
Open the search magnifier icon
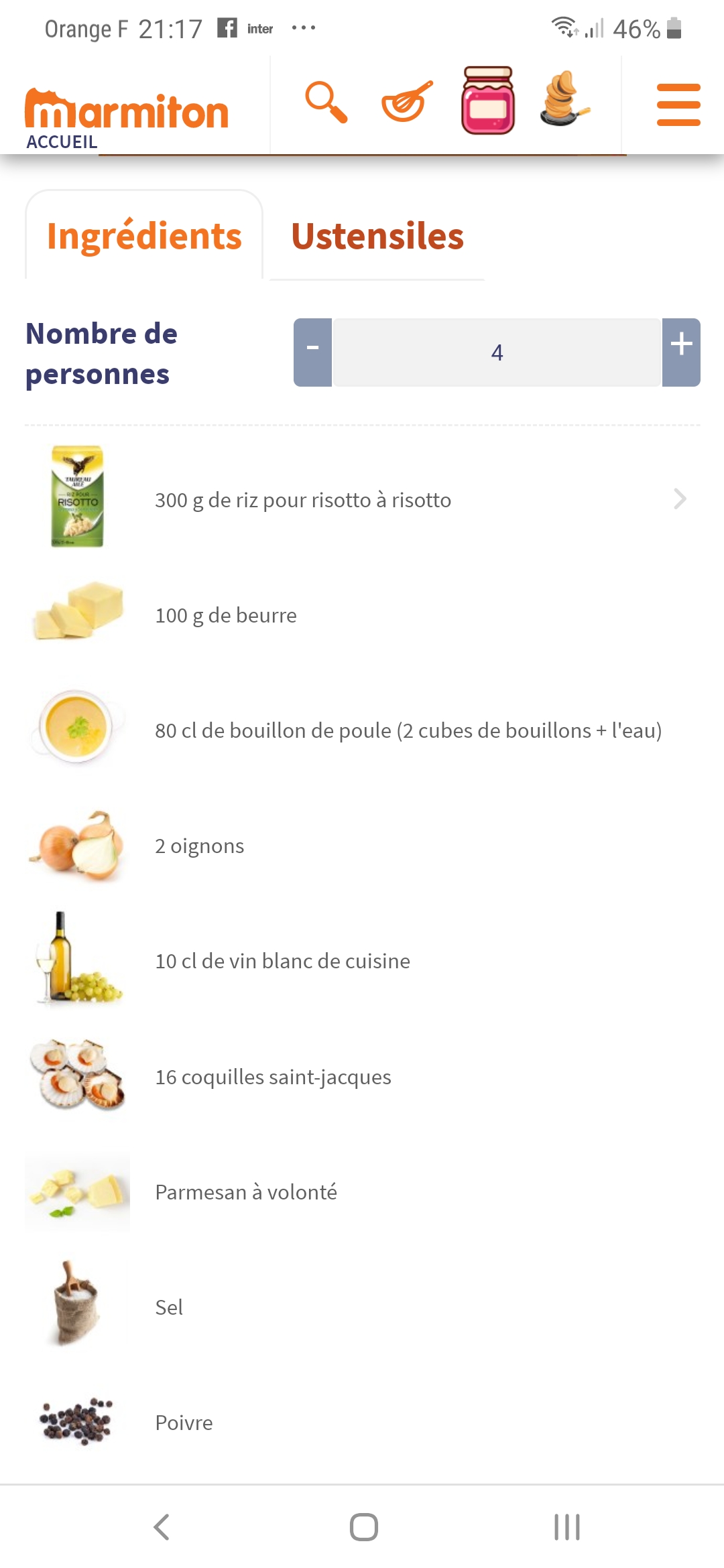click(x=326, y=103)
